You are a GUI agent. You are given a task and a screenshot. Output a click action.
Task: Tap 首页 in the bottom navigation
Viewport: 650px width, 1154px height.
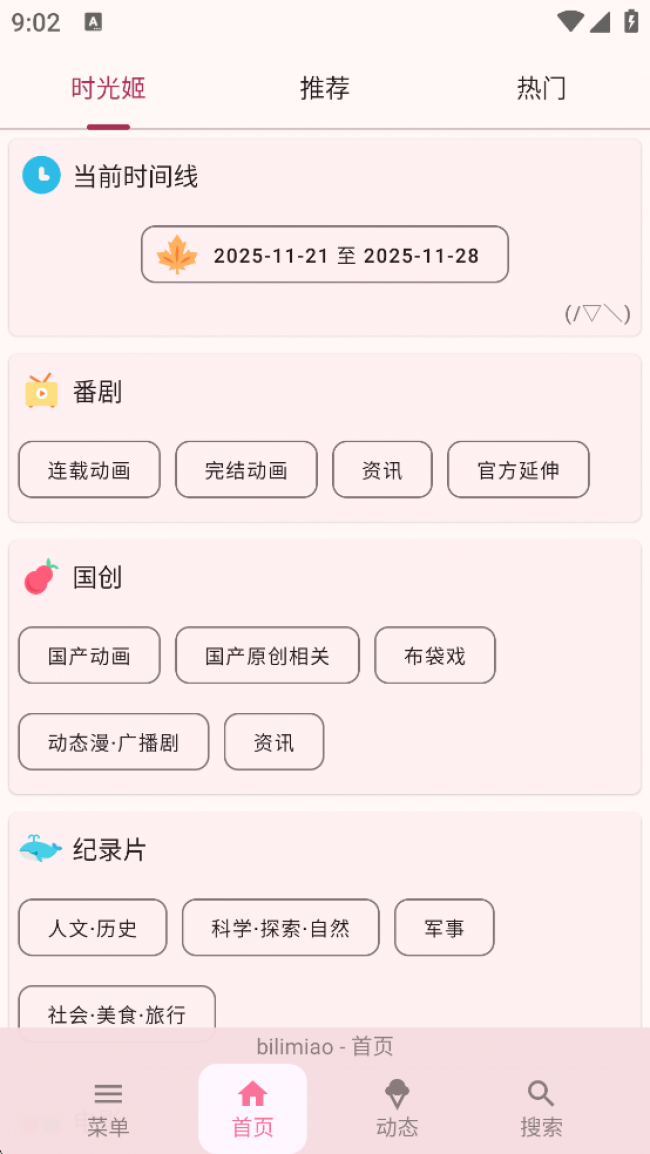pyautogui.click(x=253, y=1109)
